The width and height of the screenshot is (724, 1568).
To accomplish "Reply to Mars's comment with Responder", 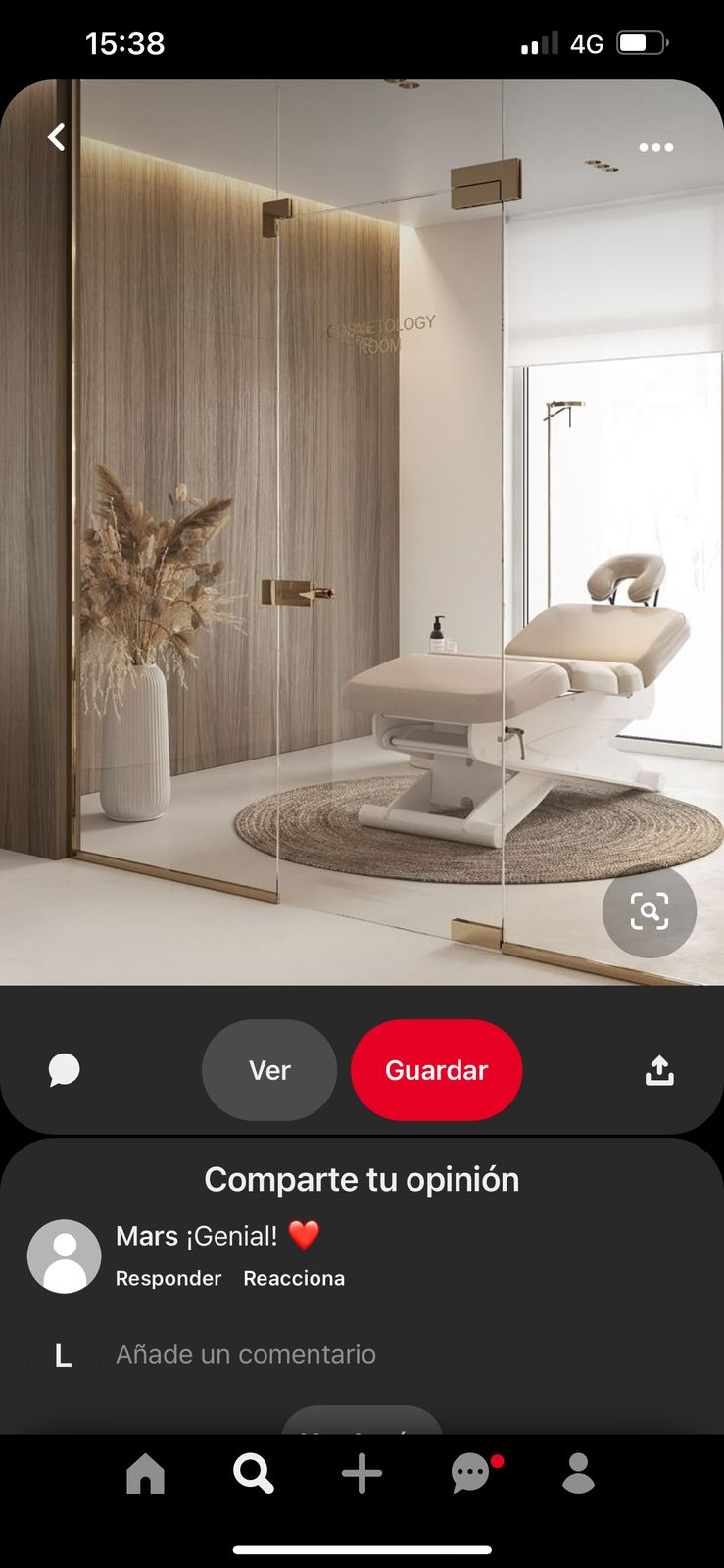I will (x=169, y=1278).
